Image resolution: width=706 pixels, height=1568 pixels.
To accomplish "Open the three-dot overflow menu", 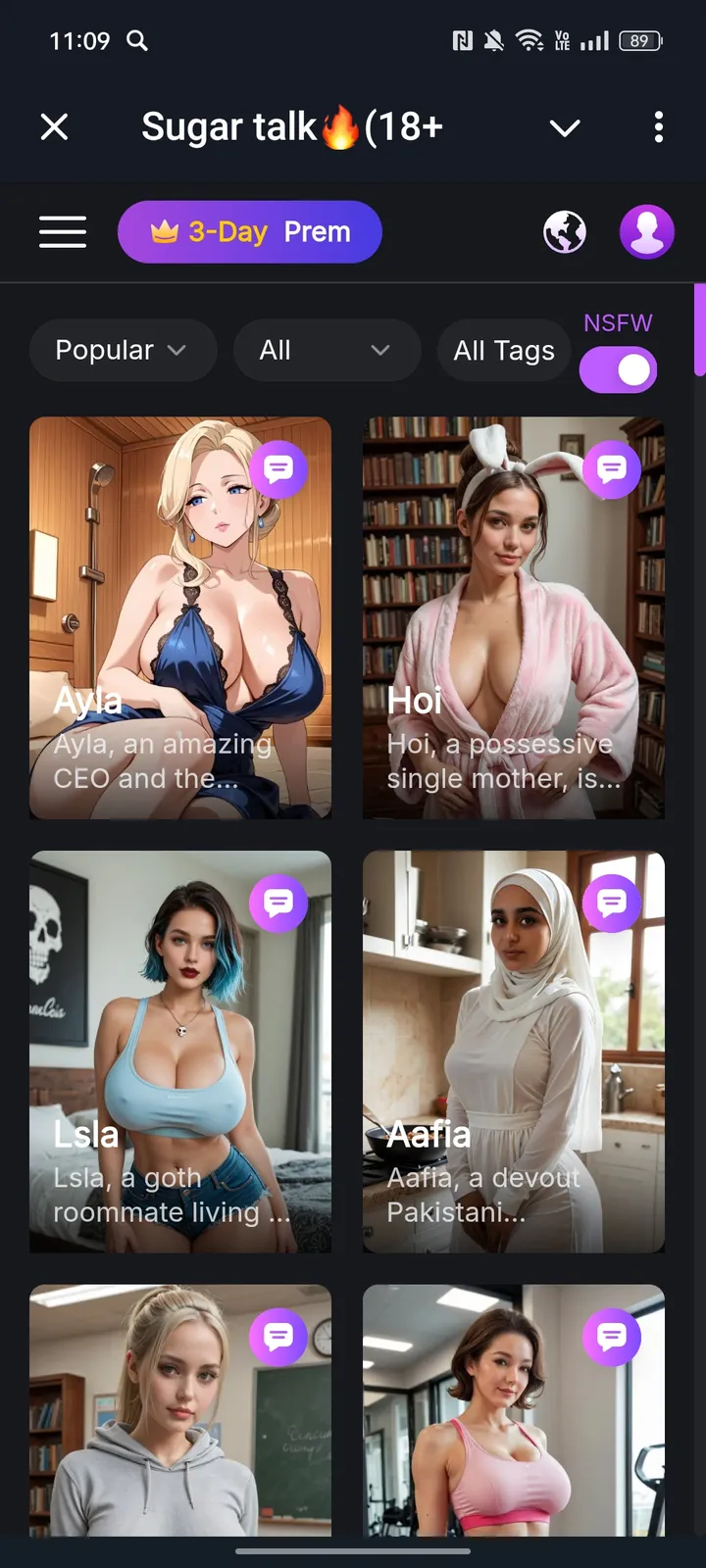I will pos(658,126).
